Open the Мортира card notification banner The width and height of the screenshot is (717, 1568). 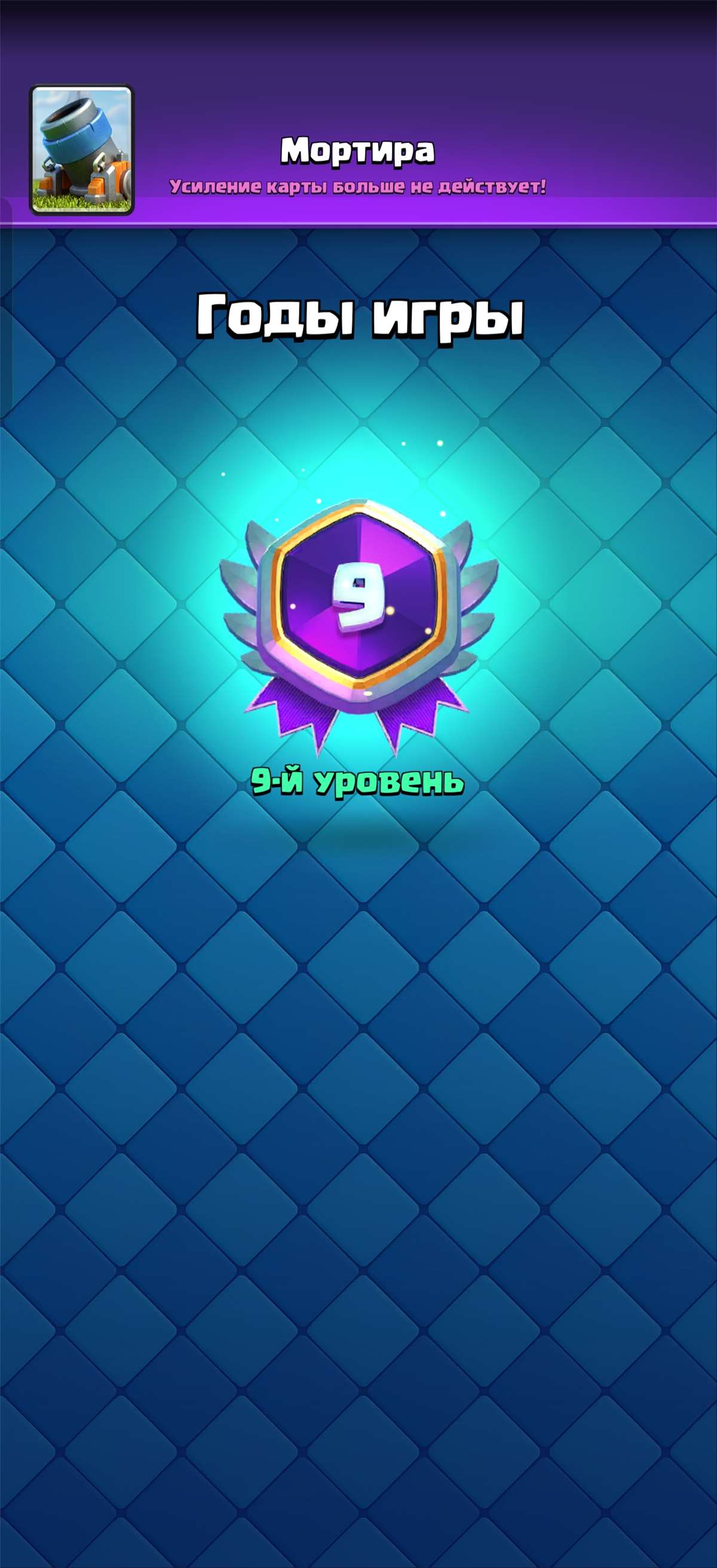coord(358,152)
